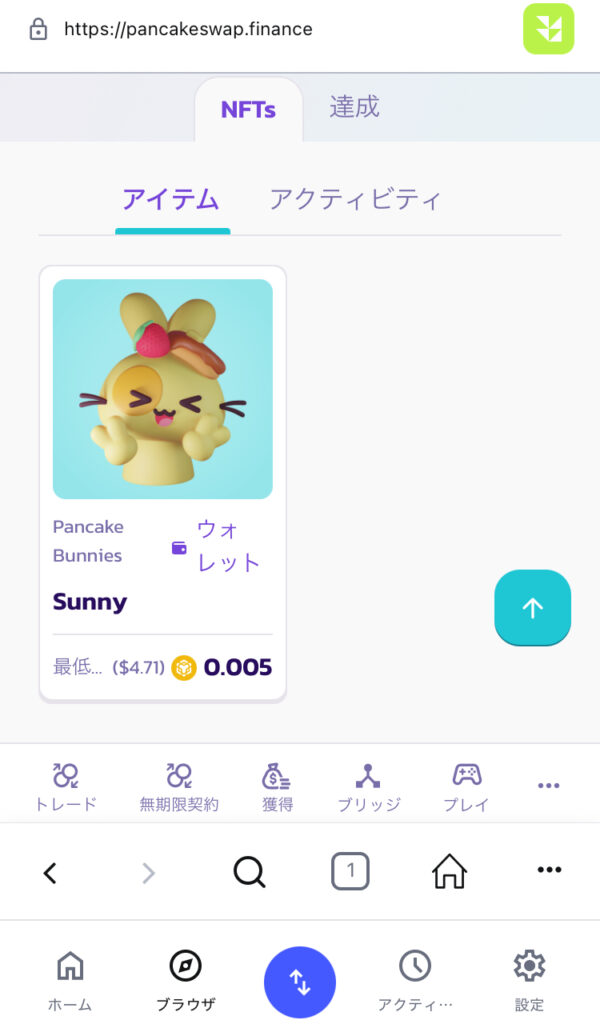
Task: Tap the blue swap button
Action: point(300,981)
